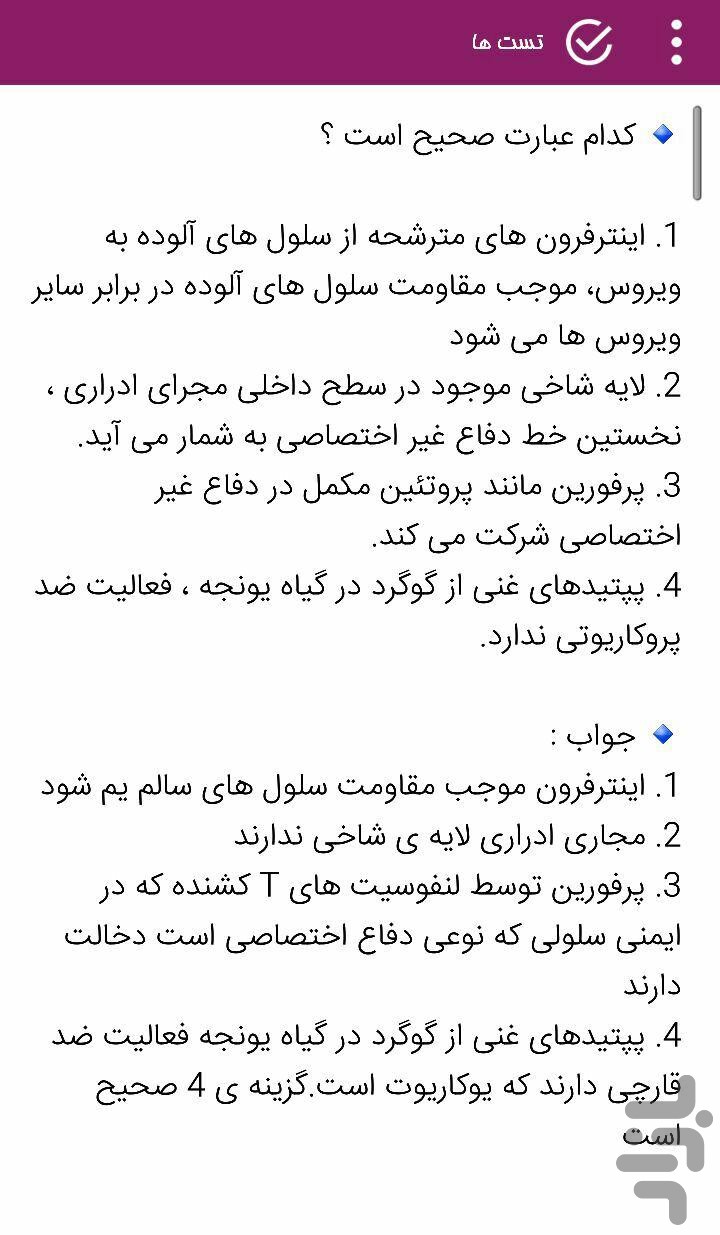Screen dimensions: 720x1235
Task: Tap the checkmark circle icon
Action: (589, 42)
